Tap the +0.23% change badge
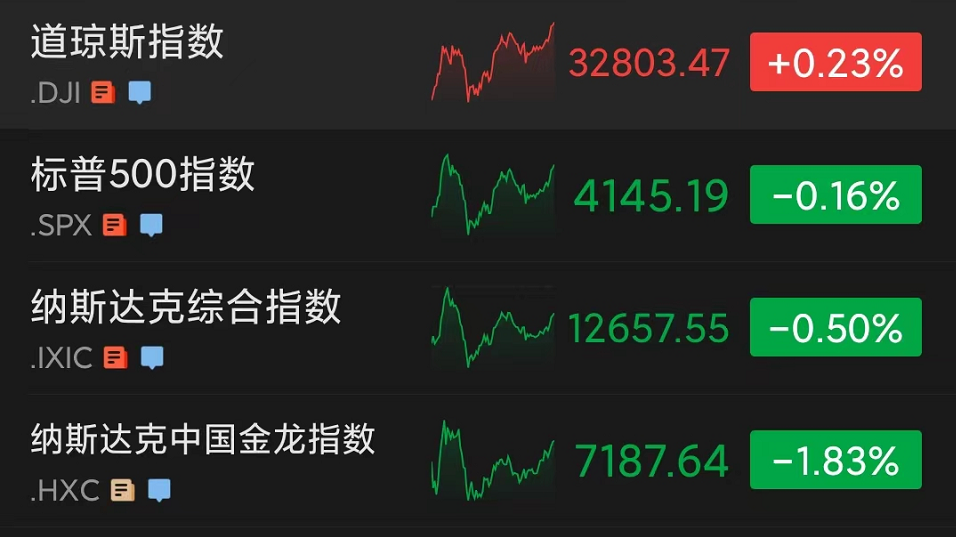 click(x=835, y=63)
